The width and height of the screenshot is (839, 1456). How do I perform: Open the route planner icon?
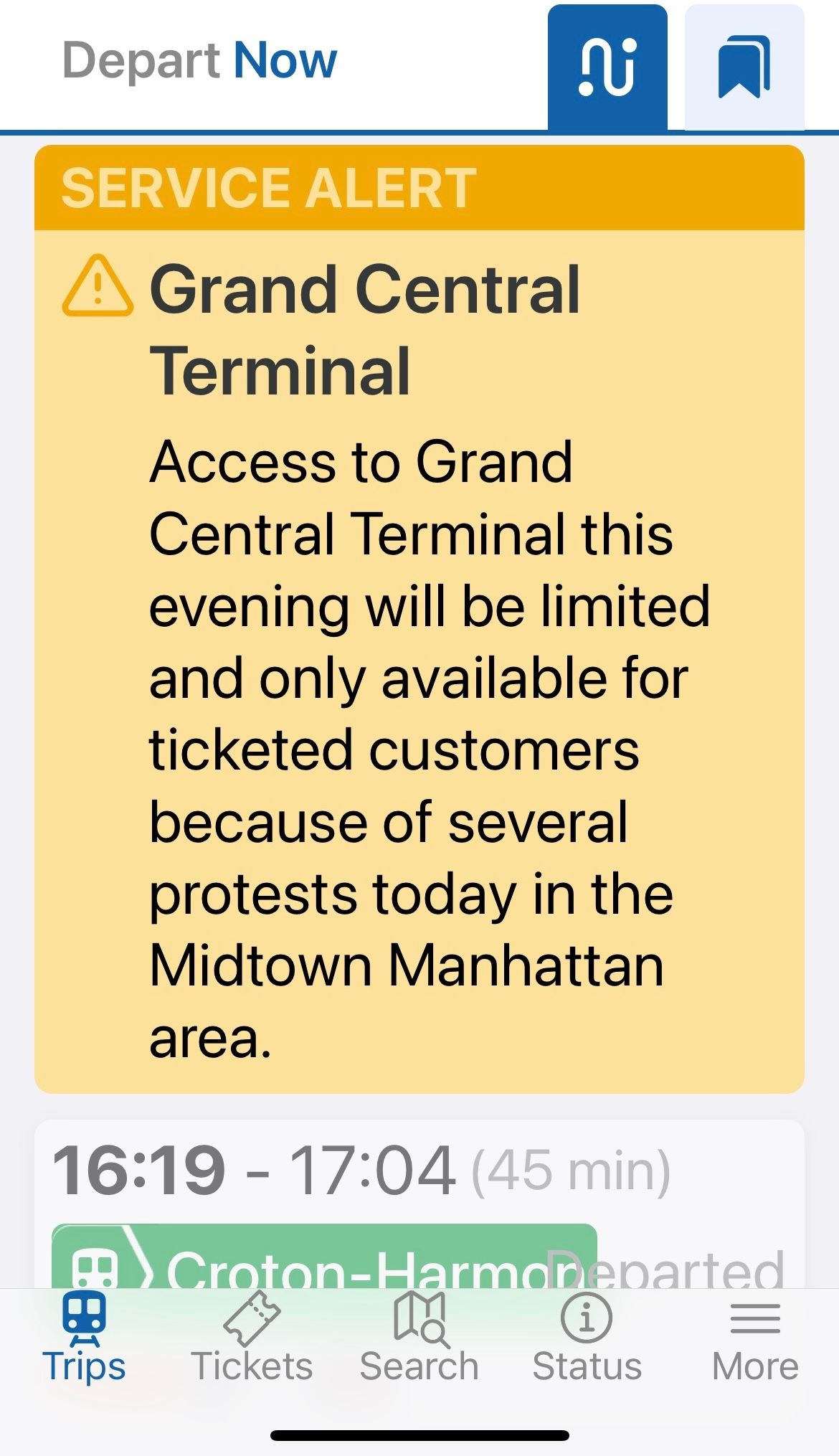(607, 67)
